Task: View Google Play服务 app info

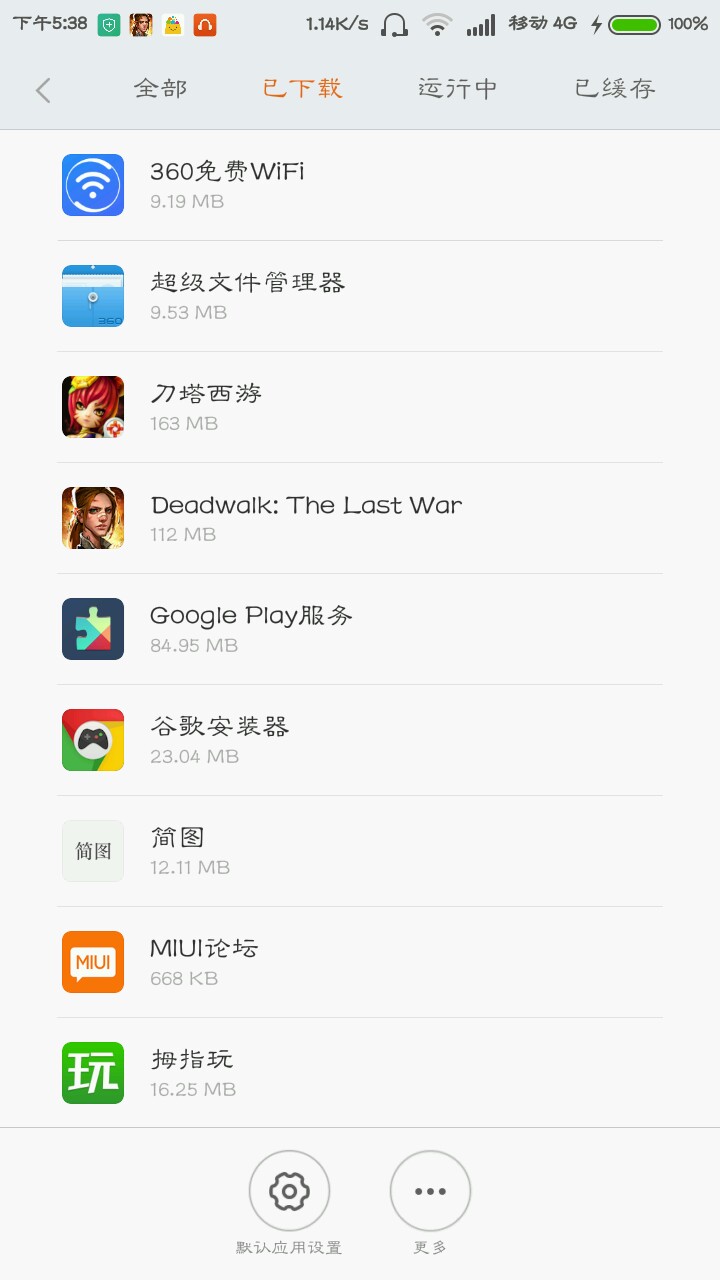Action: tap(360, 629)
